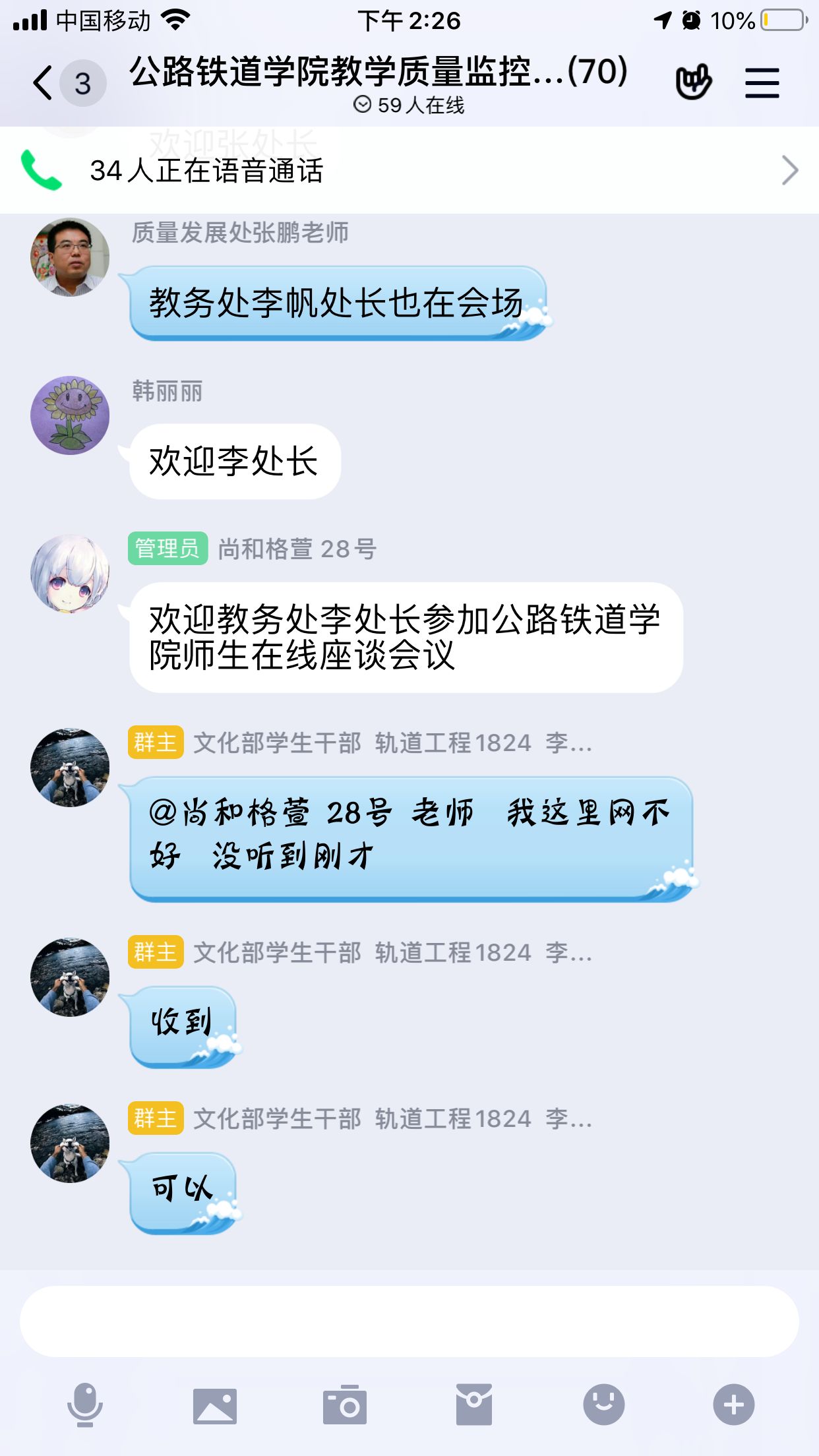Open the group interaction hand icon
The height and width of the screenshot is (1456, 819).
[x=693, y=82]
